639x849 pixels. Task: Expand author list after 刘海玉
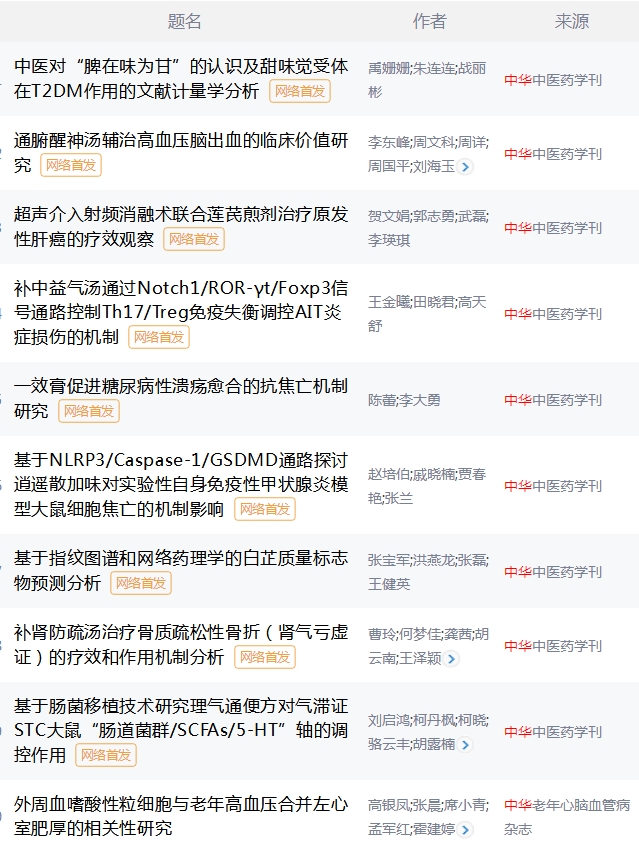465,167
